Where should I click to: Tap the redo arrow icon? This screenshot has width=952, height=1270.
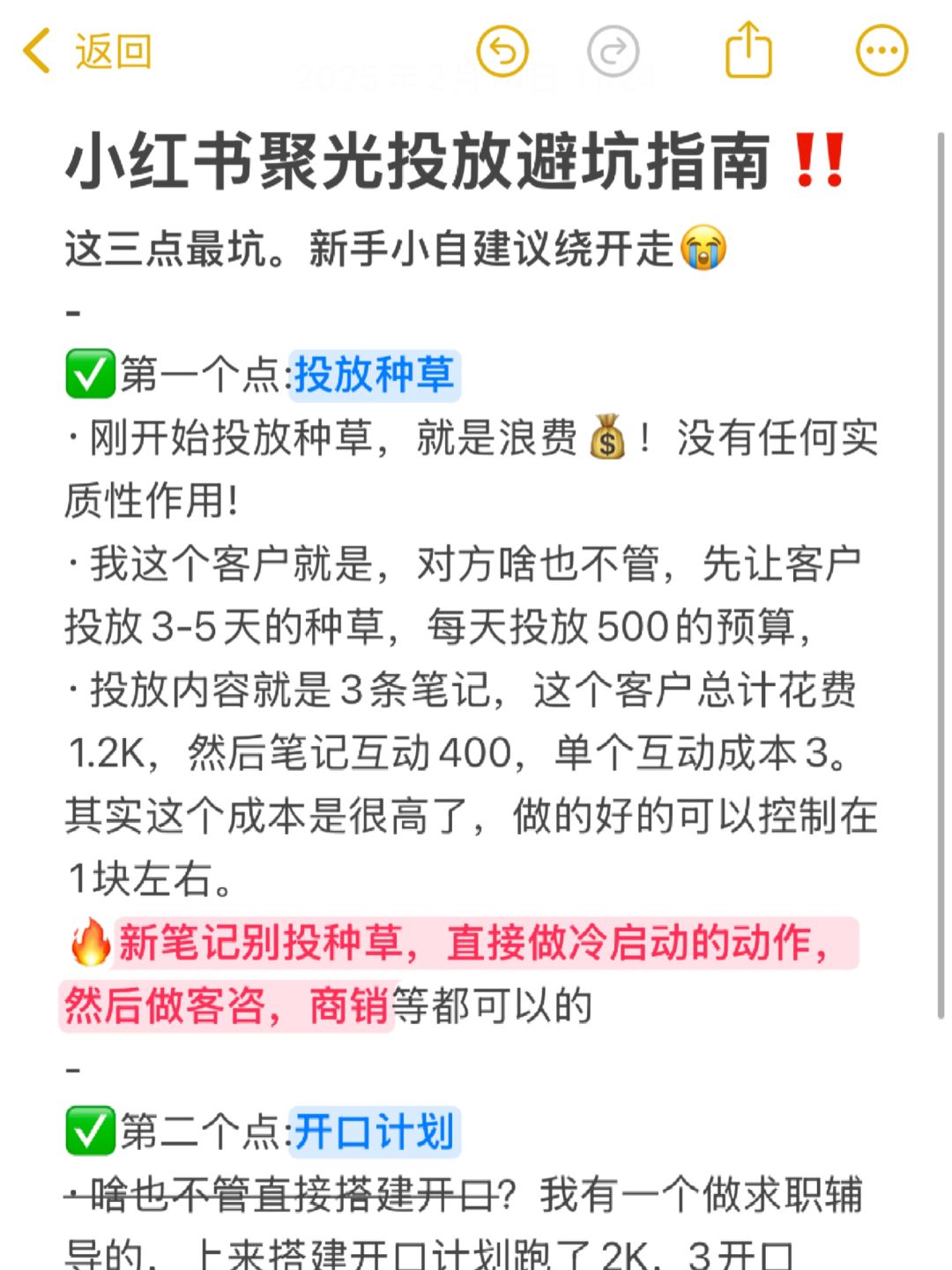tap(613, 51)
